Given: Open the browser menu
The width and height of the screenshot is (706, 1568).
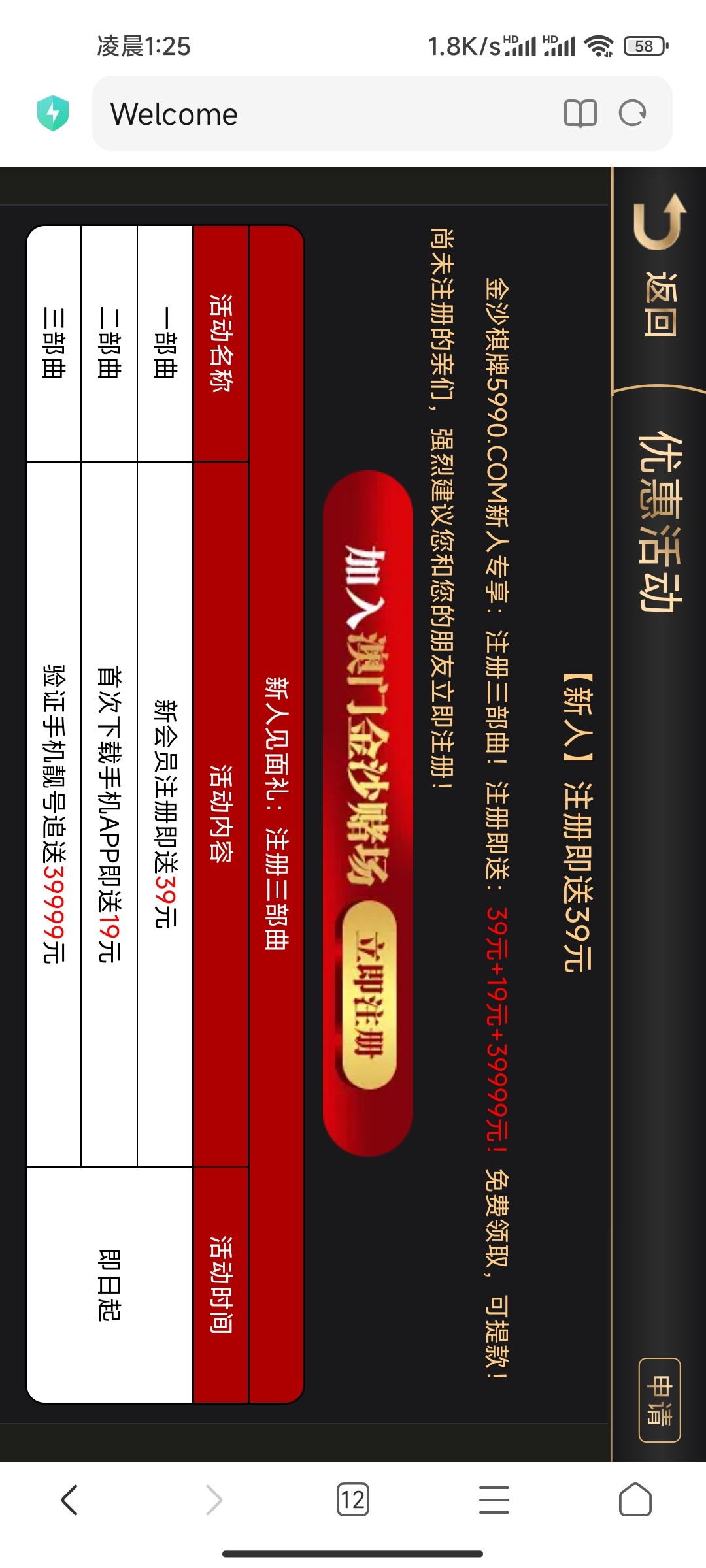Looking at the screenshot, I should tap(494, 1499).
